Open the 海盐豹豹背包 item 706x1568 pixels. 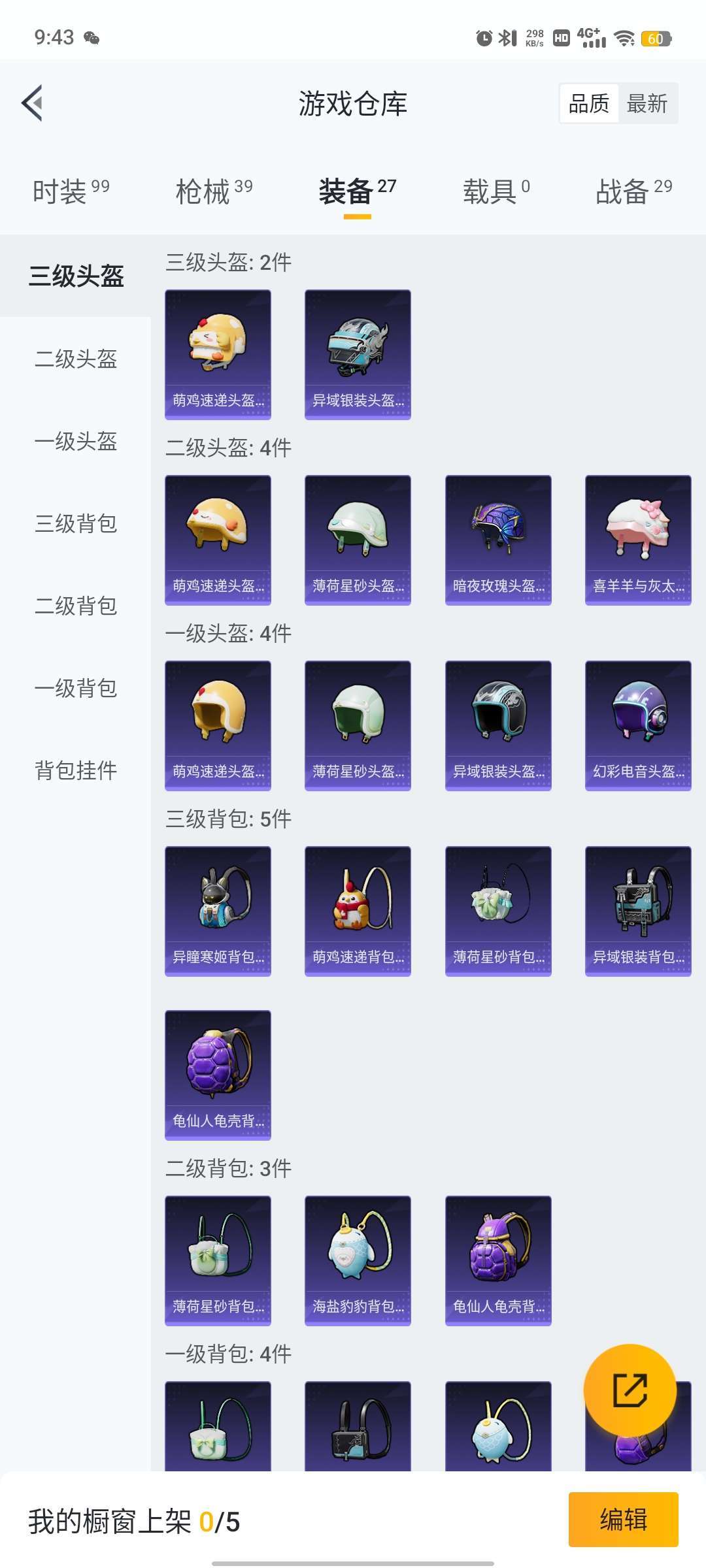click(358, 1260)
